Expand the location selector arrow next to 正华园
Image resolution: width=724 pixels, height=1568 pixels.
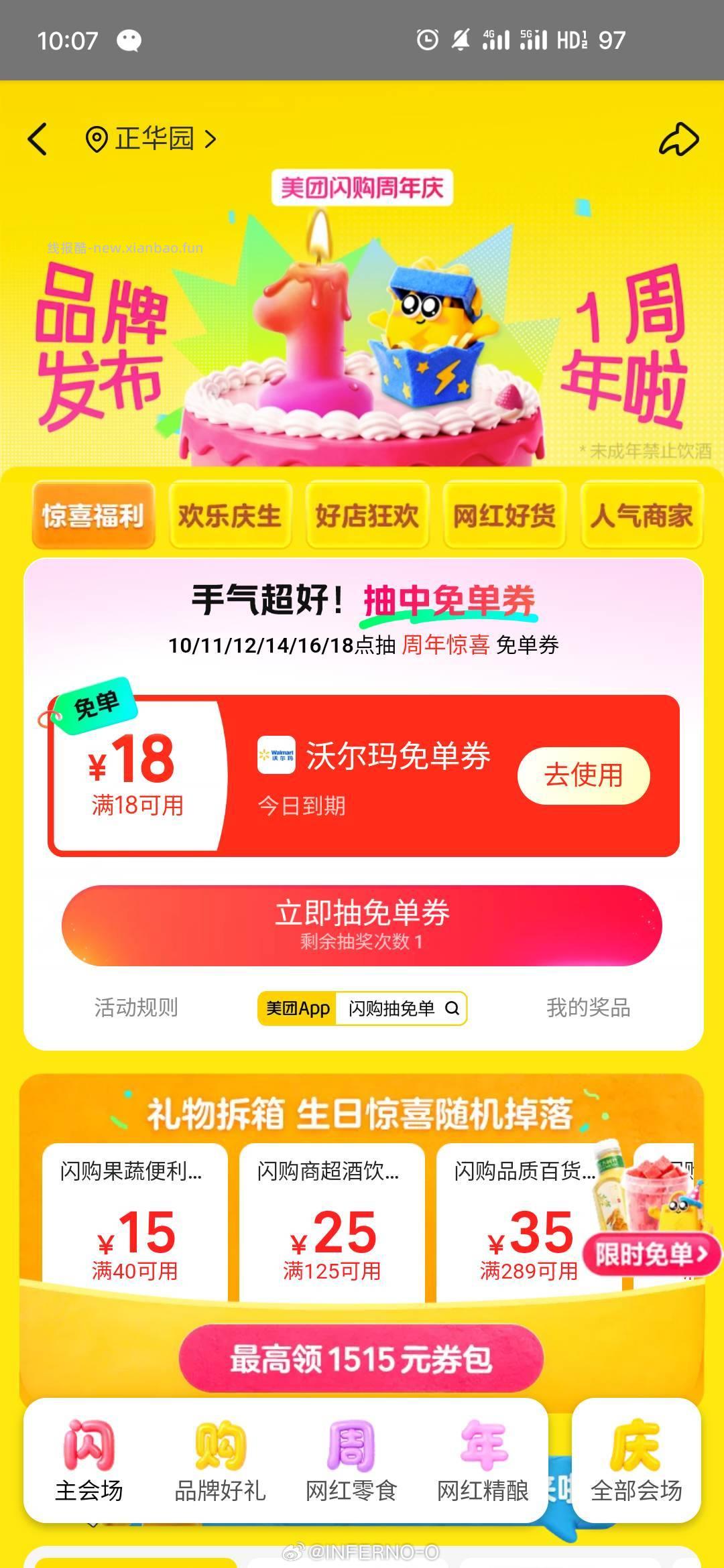pyautogui.click(x=213, y=139)
